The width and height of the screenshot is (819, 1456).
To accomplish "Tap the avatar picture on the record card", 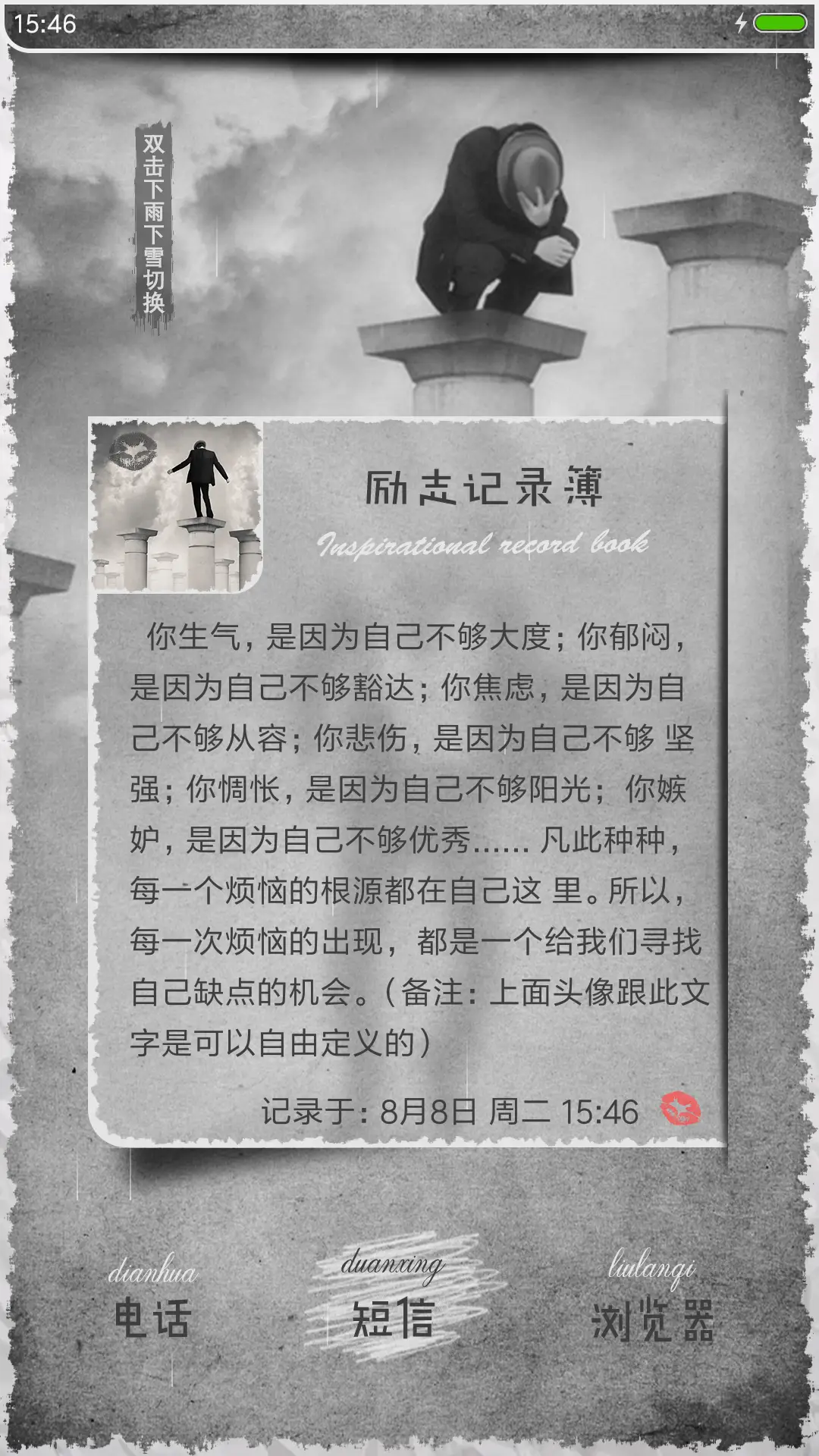I will click(x=177, y=507).
